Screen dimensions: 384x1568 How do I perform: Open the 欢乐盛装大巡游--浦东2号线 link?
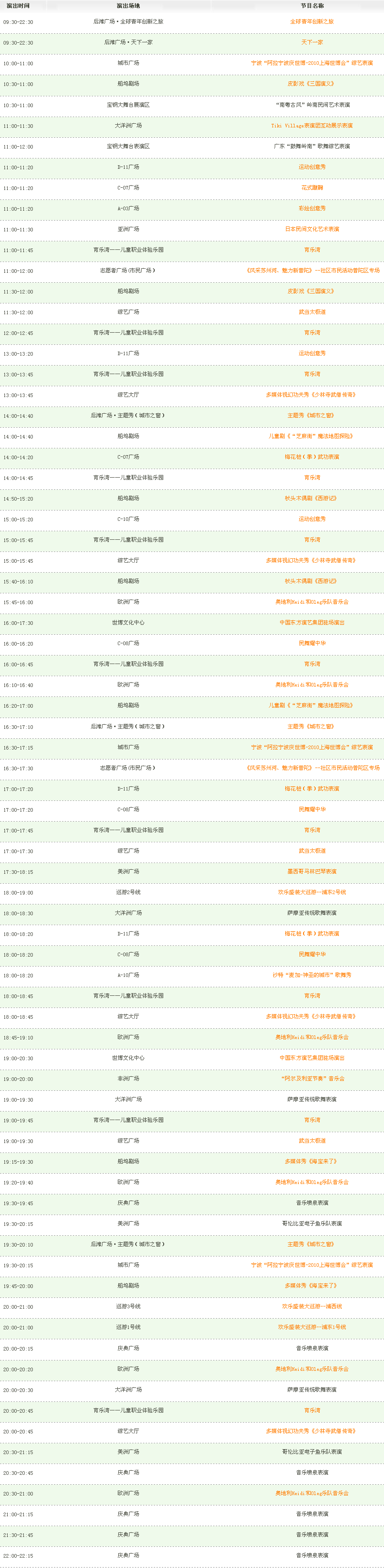click(312, 892)
